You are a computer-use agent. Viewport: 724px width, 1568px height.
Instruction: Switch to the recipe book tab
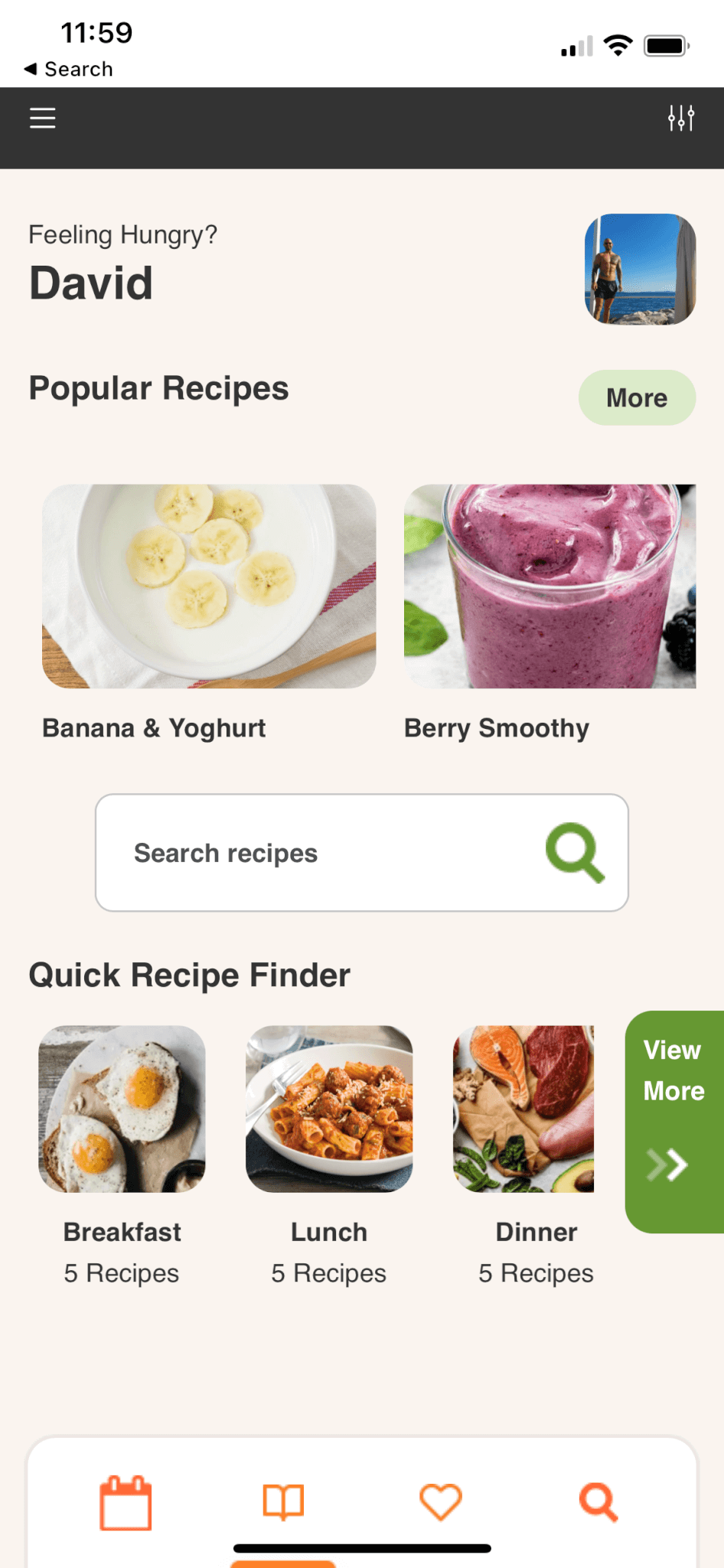[x=283, y=1502]
